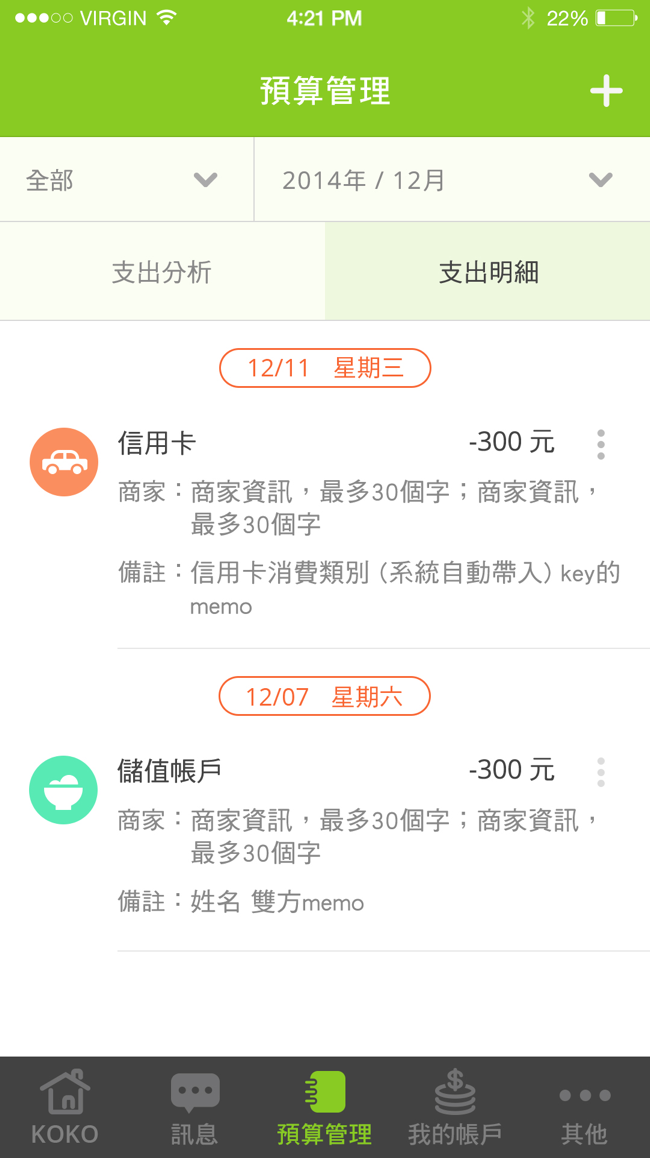Viewport: 650px width, 1158px height.
Task: Go to the KOKO home tab
Action: [x=64, y=1107]
